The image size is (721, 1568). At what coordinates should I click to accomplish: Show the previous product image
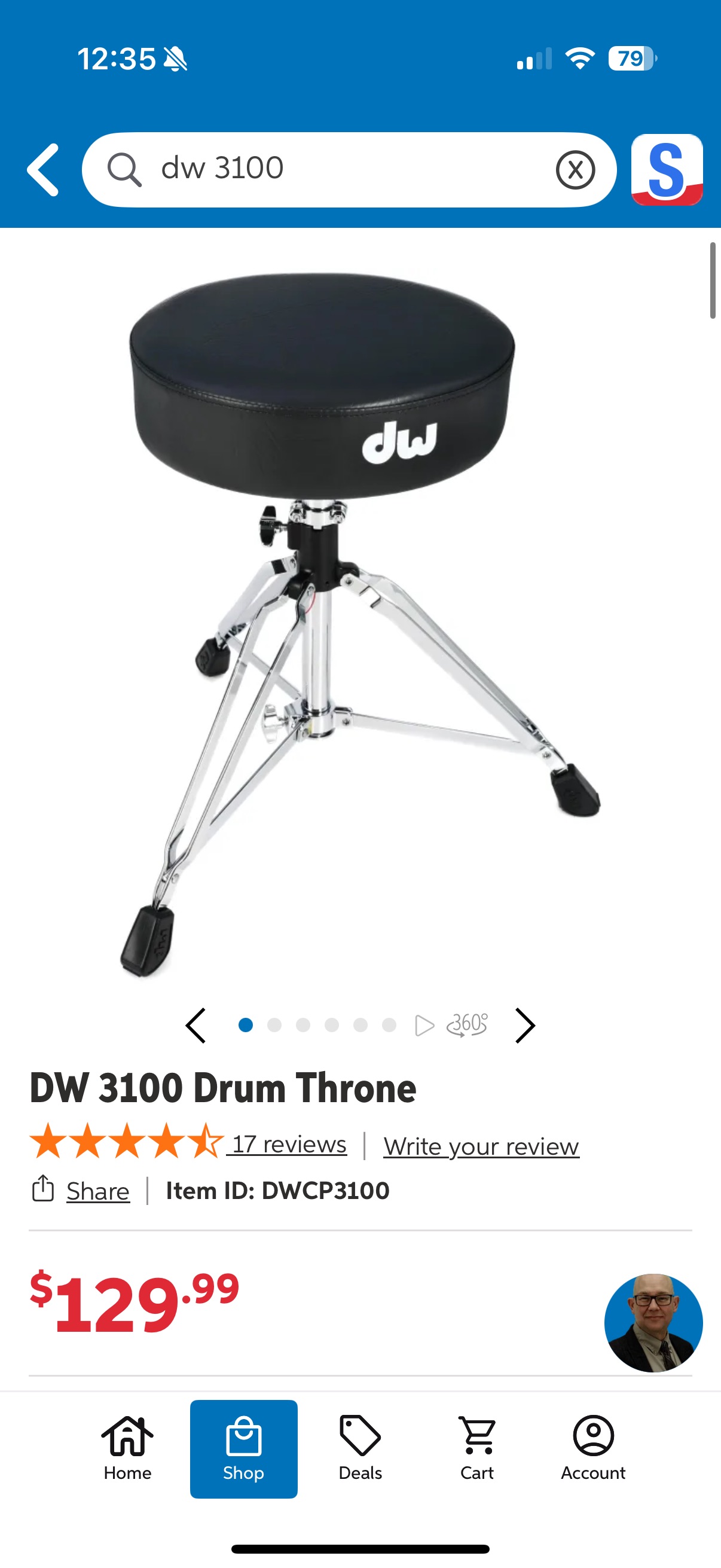(196, 1026)
